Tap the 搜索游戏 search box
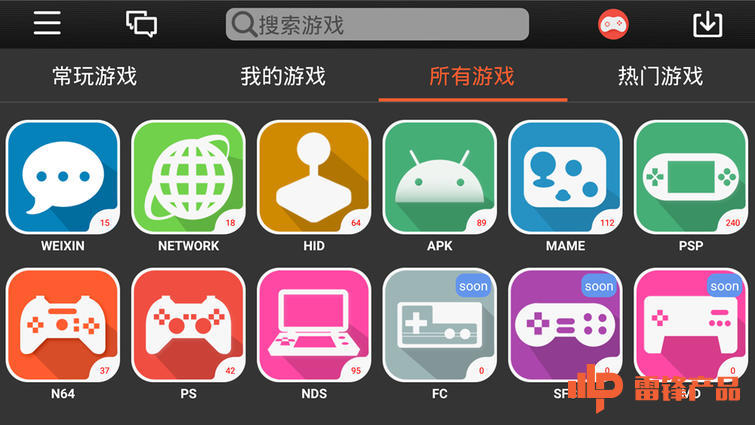This screenshot has width=755, height=425. coord(377,24)
